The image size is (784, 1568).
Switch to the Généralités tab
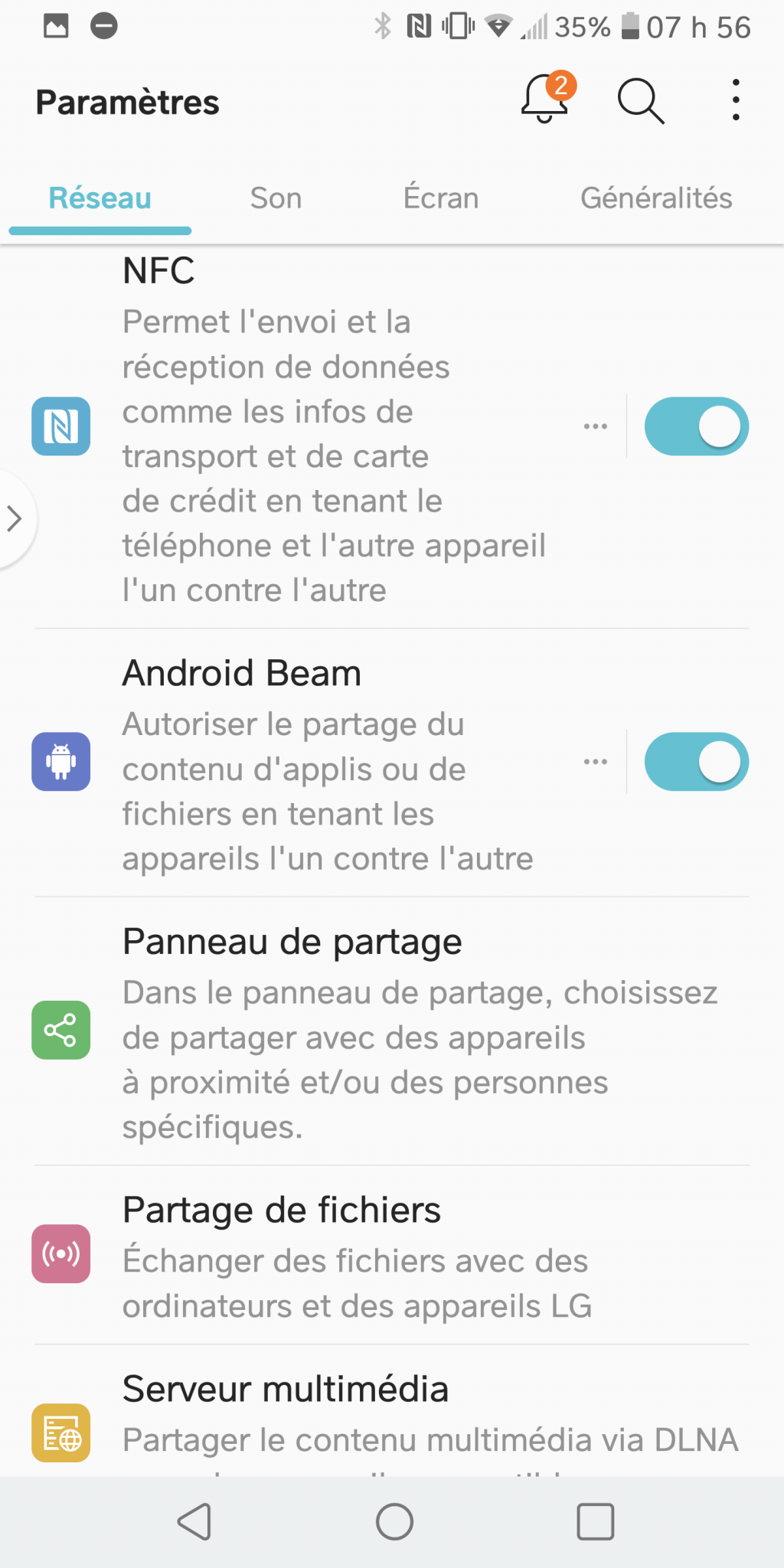[656, 198]
